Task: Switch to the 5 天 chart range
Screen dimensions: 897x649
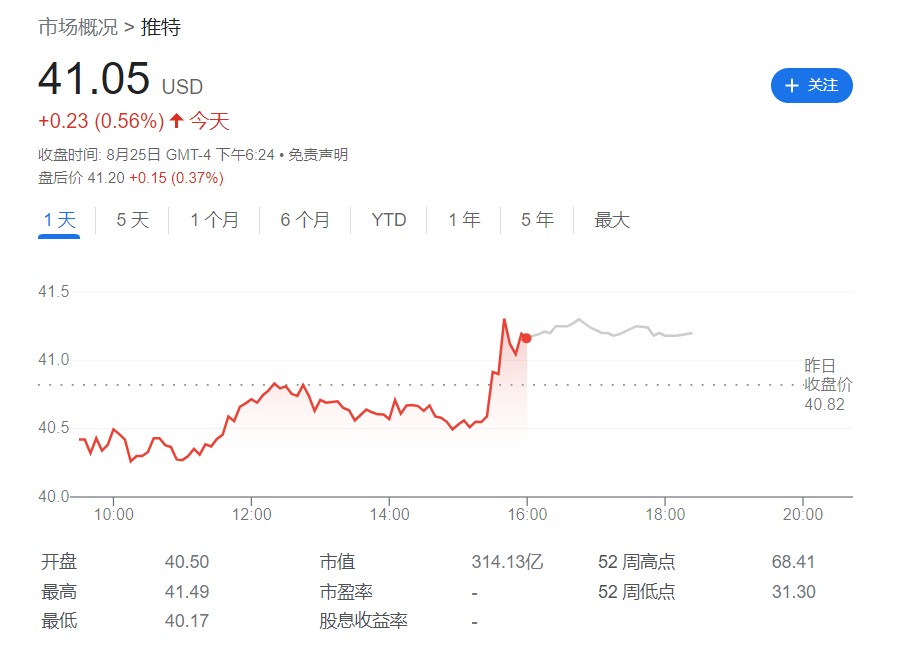Action: [132, 220]
